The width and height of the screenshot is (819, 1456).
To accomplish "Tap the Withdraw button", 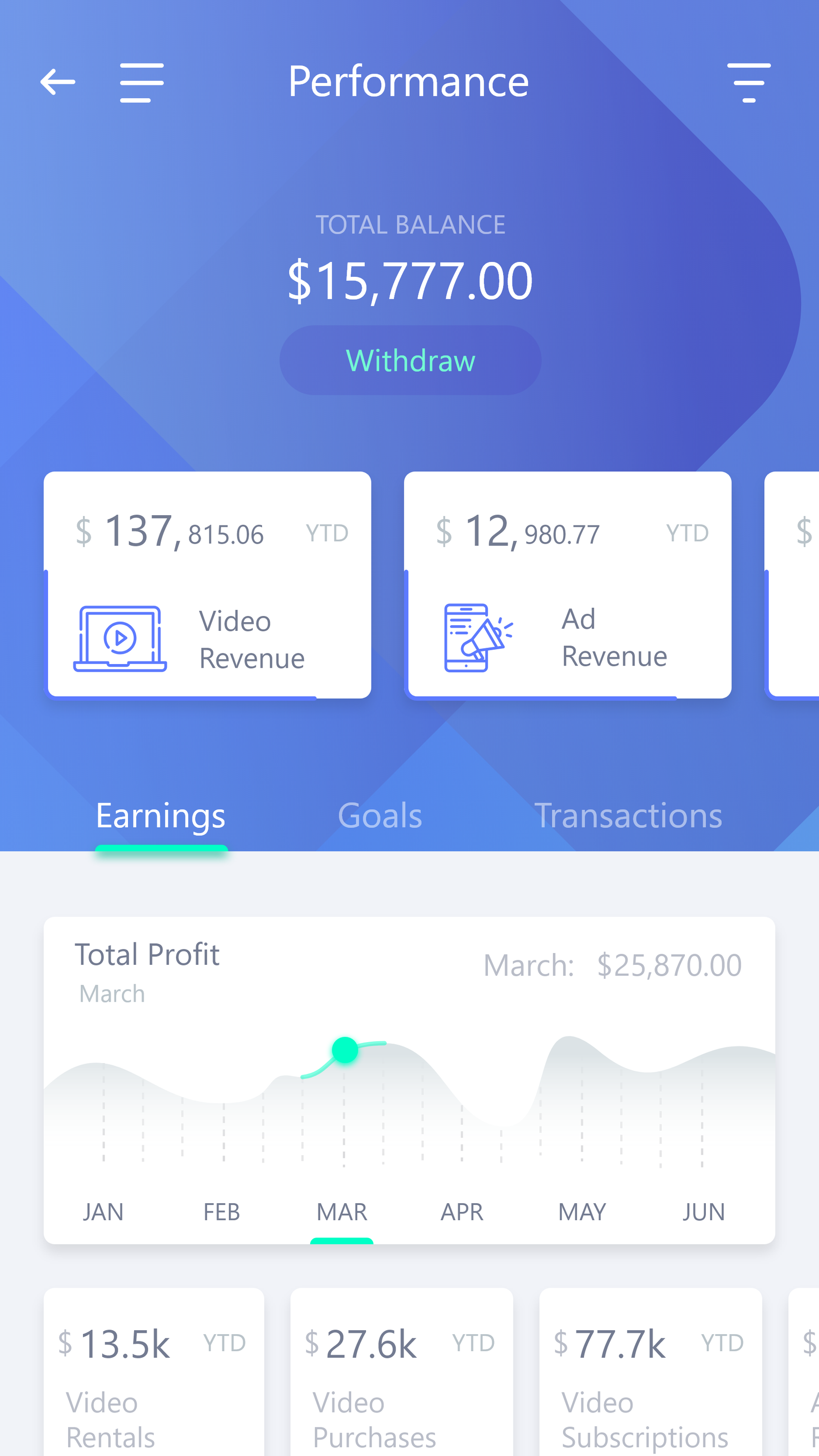I will tap(410, 360).
